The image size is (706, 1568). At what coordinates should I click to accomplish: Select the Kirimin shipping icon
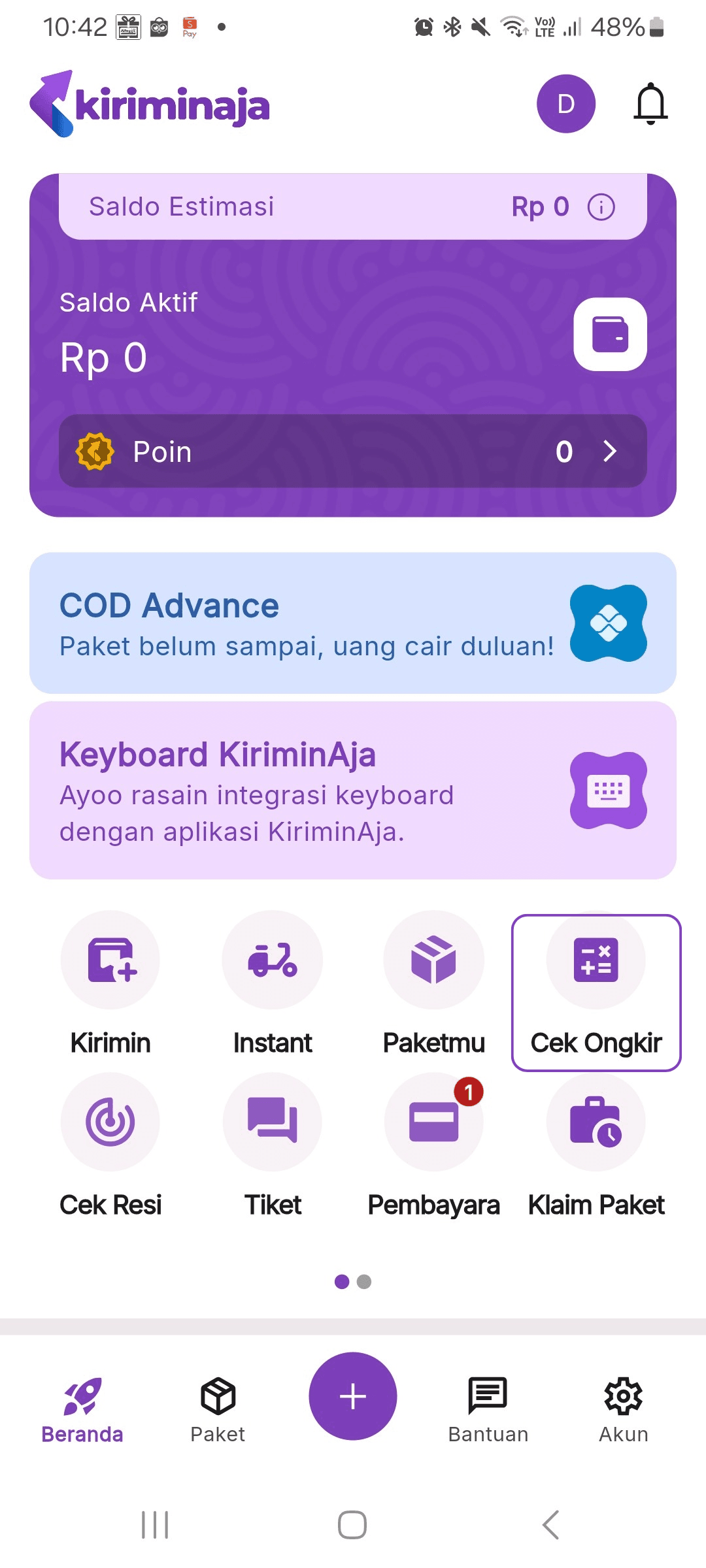tap(110, 959)
